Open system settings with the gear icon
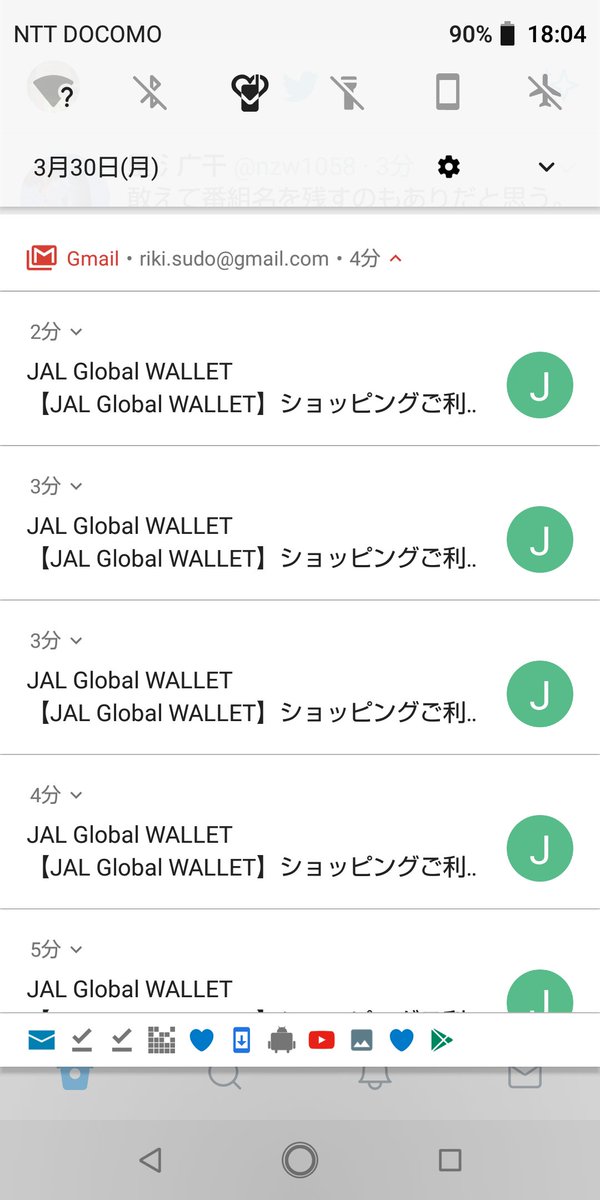The image size is (600, 1200). point(449,167)
